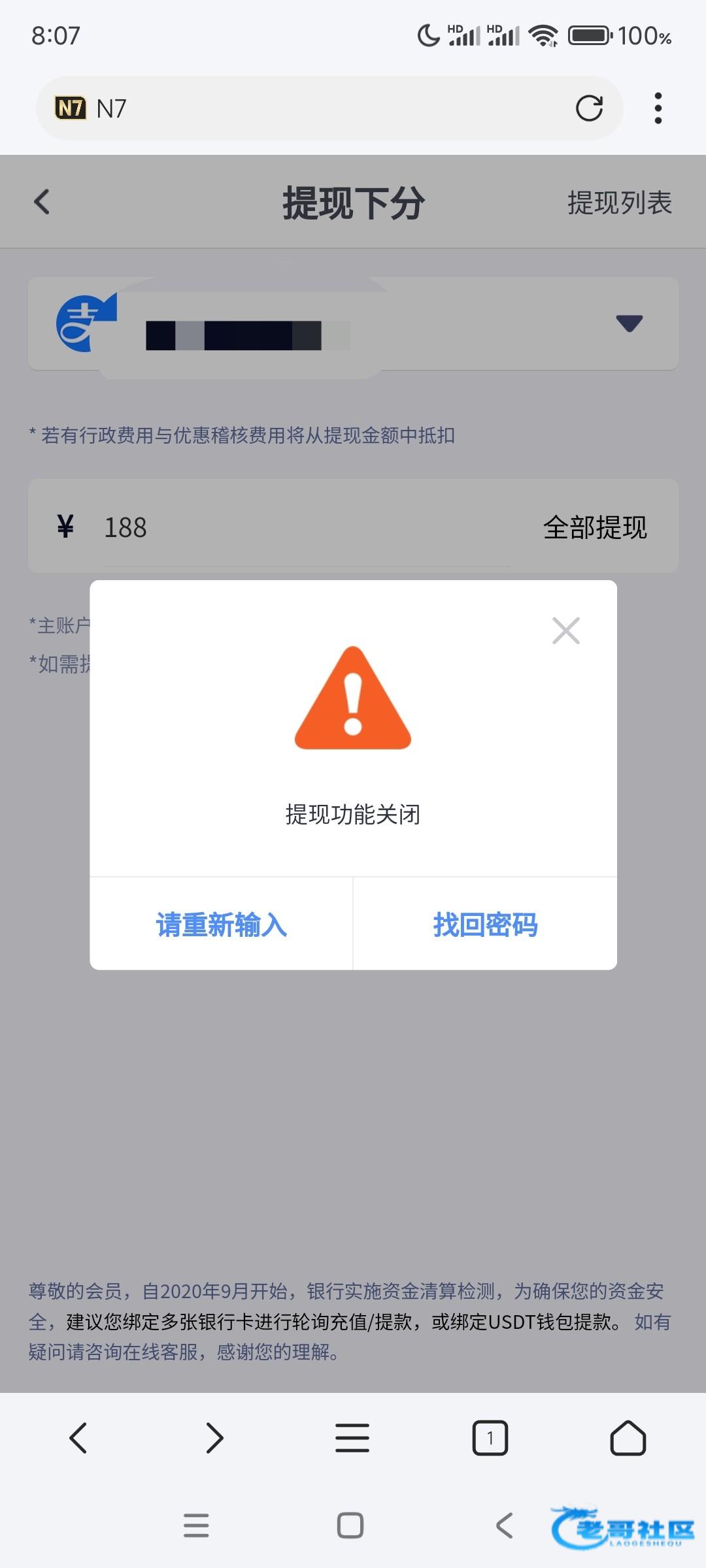
Task: Tap 全部提现 to withdraw all
Action: point(594,527)
